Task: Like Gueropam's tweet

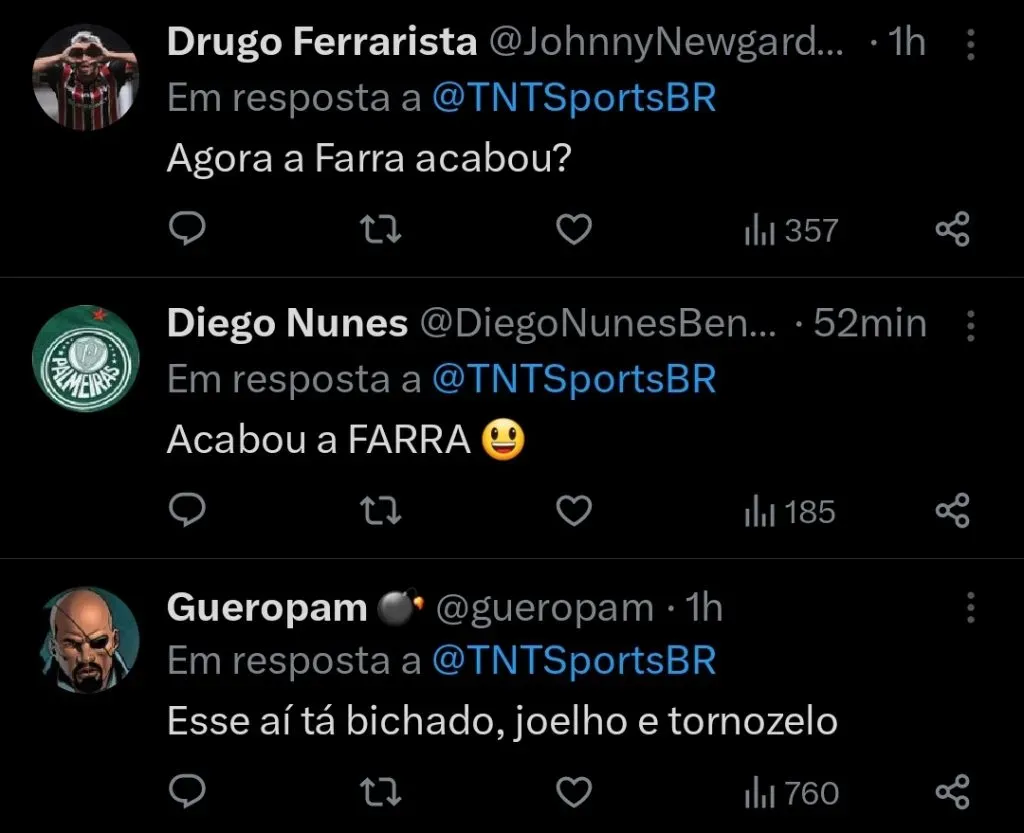Action: point(573,793)
